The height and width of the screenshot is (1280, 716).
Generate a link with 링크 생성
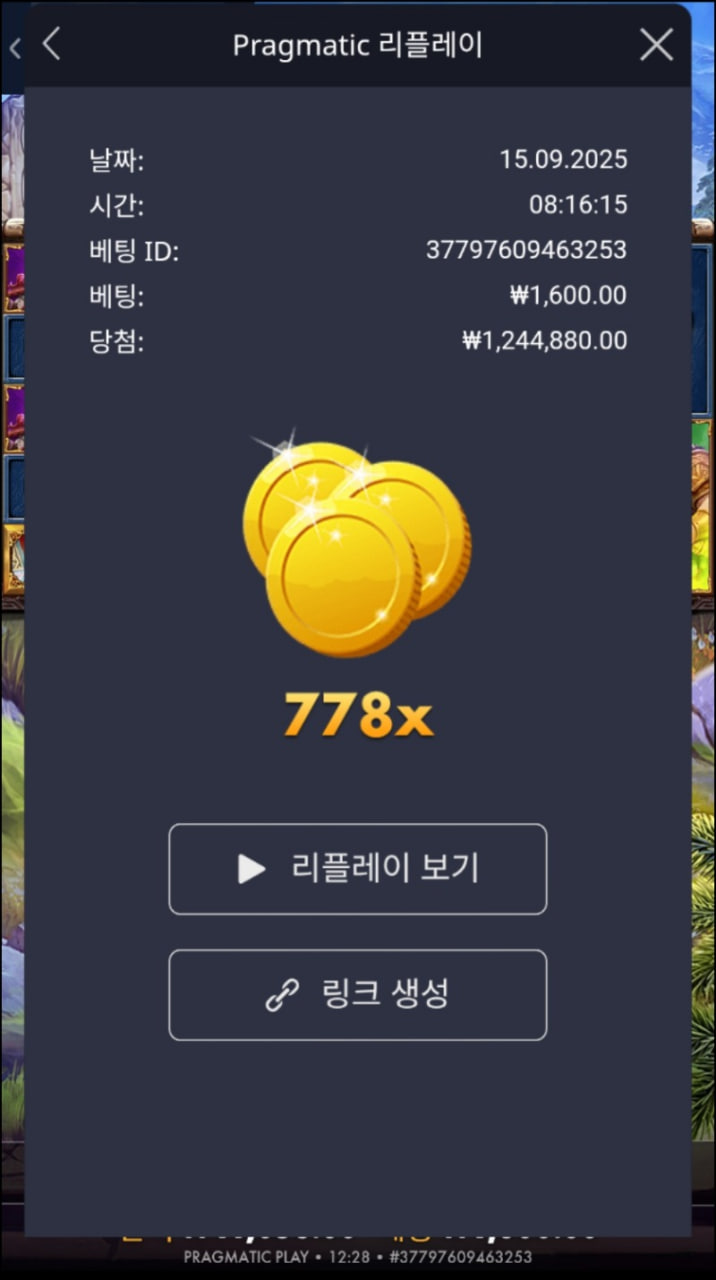[358, 995]
